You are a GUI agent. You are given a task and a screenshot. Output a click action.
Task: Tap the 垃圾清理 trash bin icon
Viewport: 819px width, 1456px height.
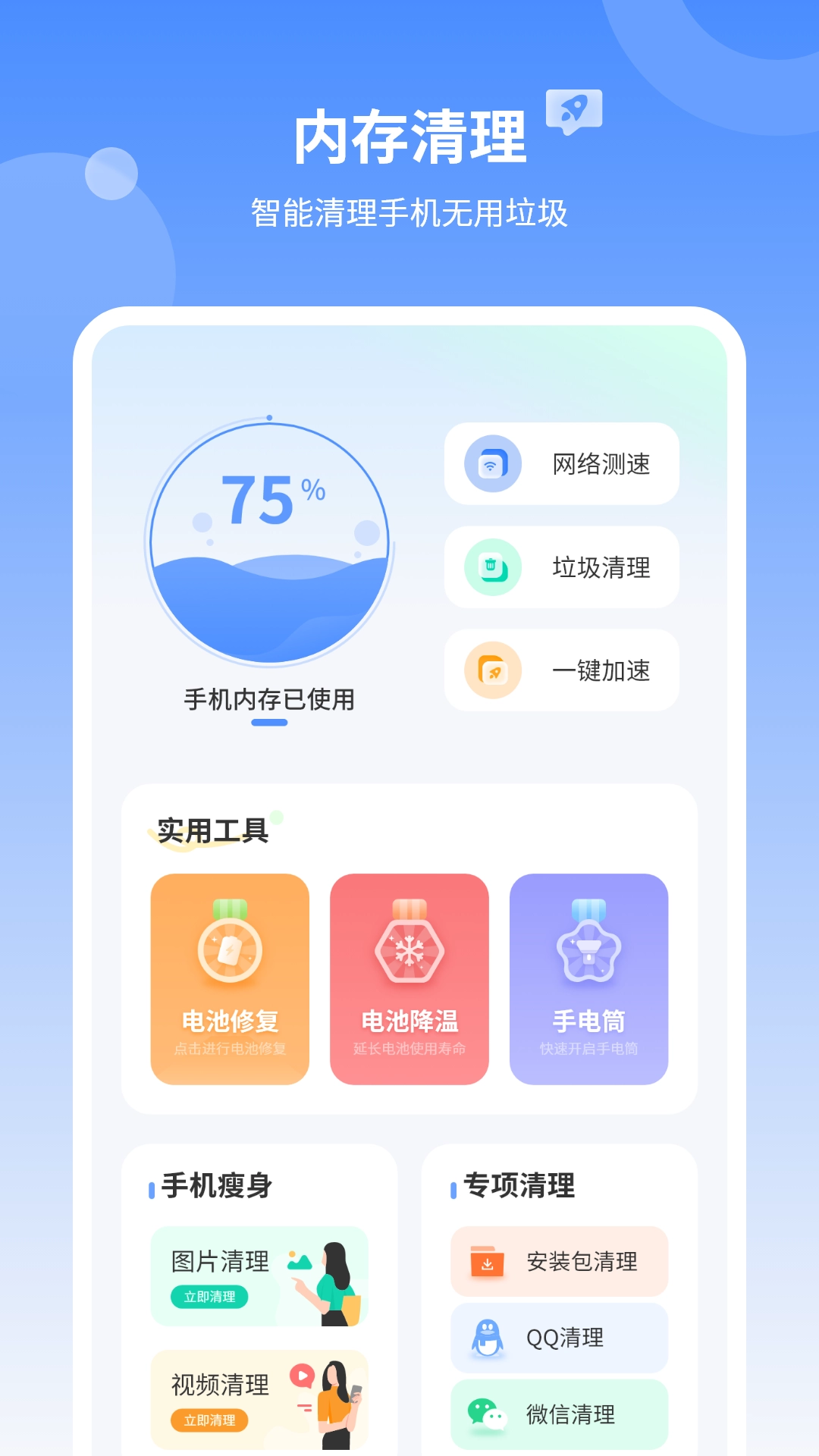click(491, 568)
